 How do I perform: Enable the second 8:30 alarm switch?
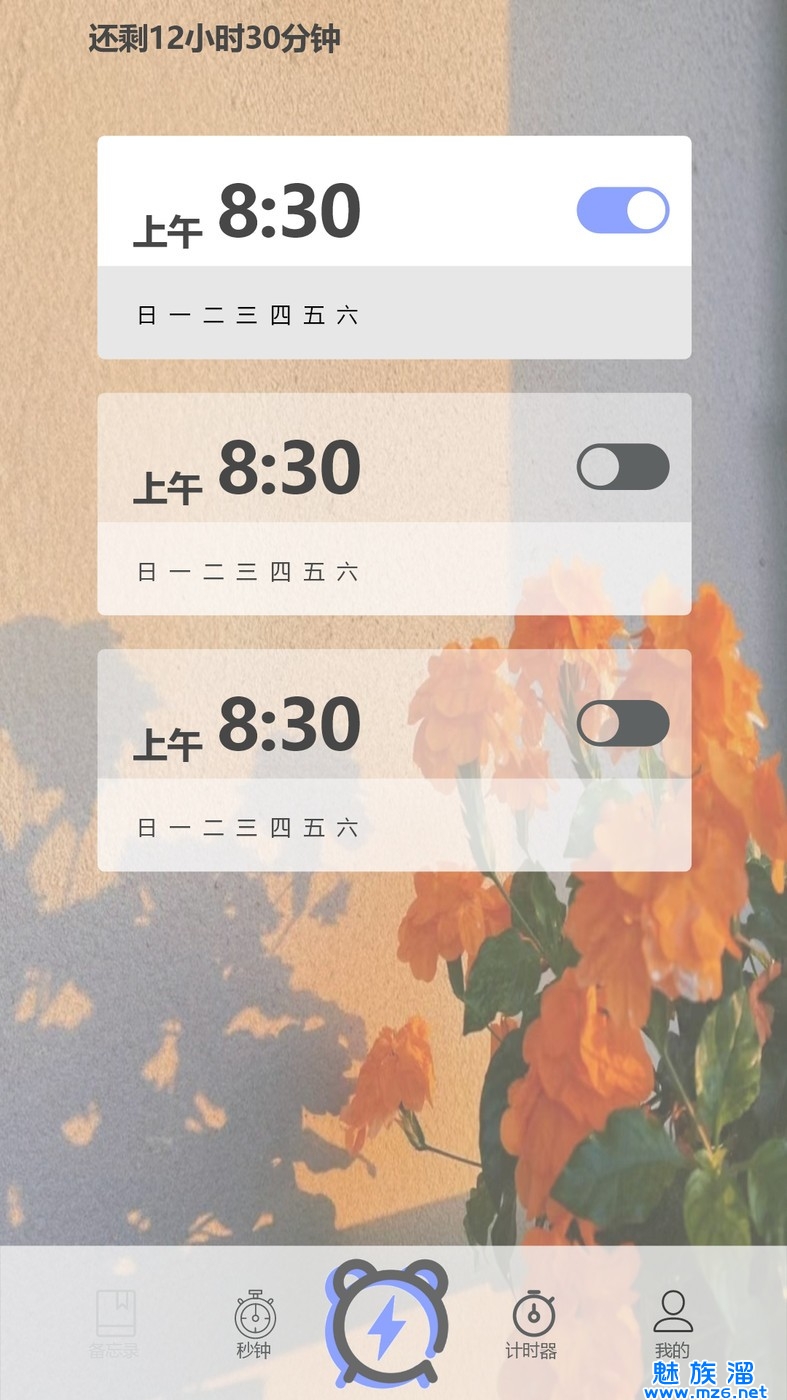pos(622,467)
